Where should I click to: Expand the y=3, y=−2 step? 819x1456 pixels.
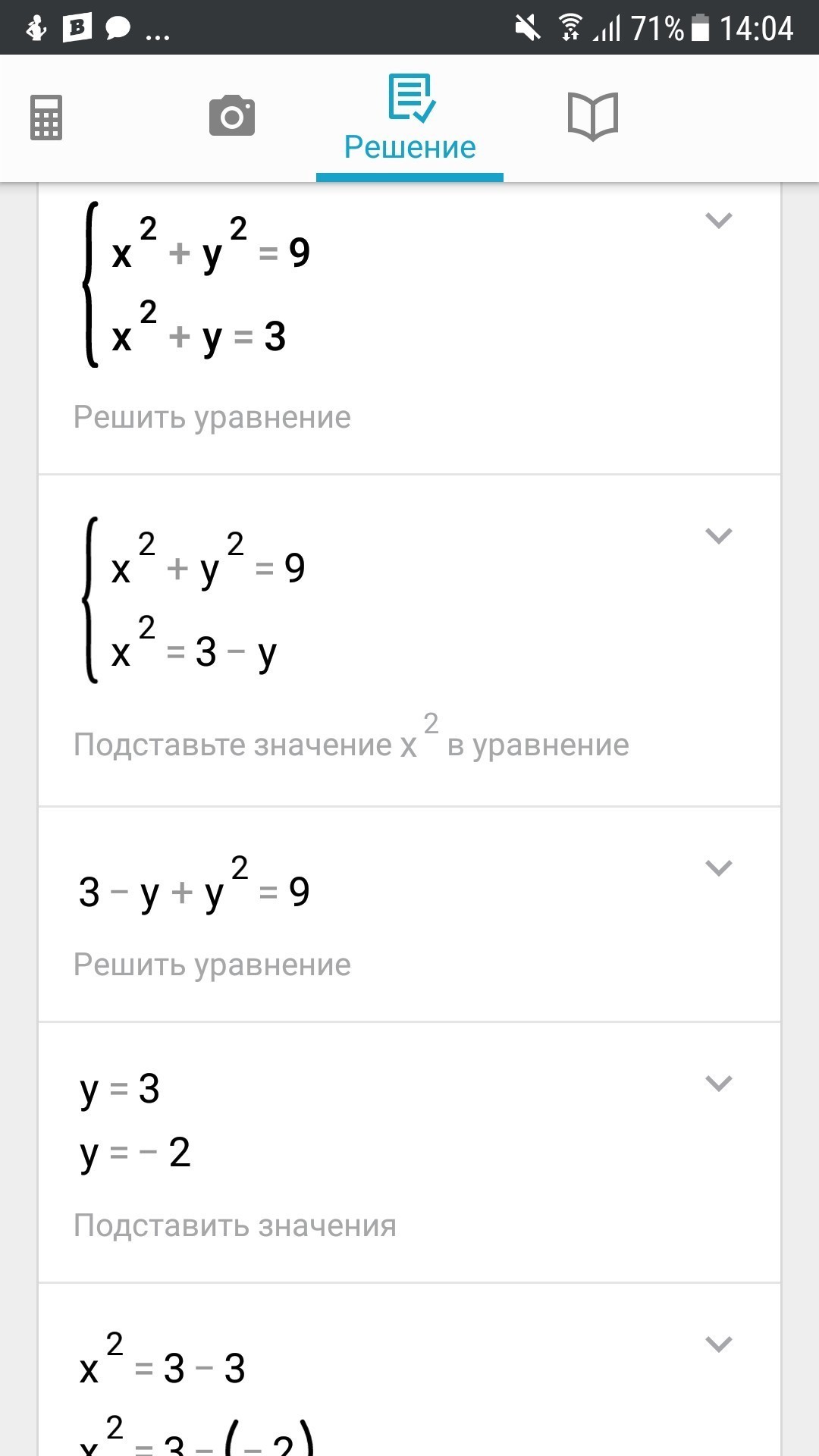coord(718,1084)
